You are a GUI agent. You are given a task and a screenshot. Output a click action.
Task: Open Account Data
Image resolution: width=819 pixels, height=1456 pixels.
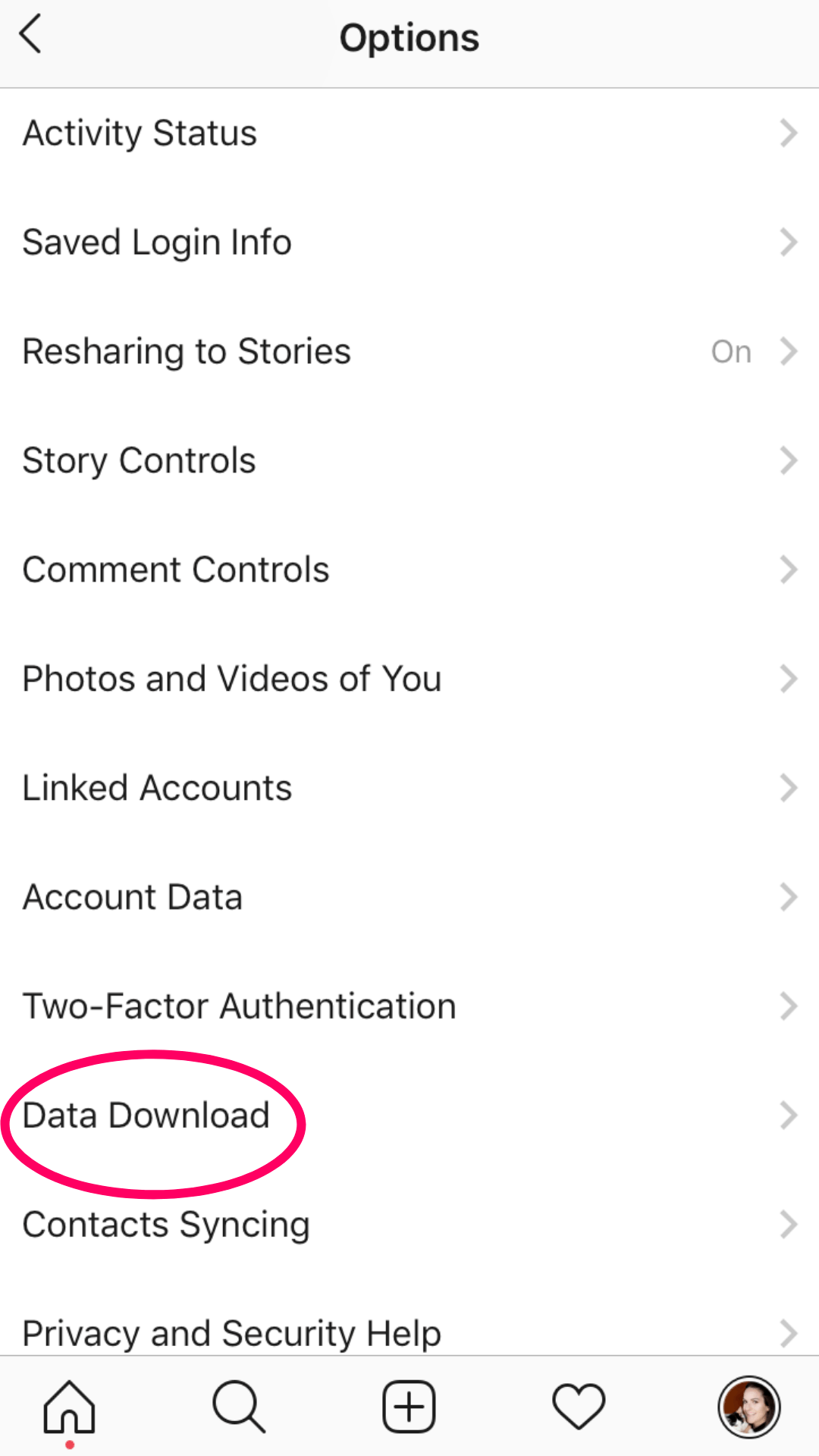pyautogui.click(x=409, y=898)
